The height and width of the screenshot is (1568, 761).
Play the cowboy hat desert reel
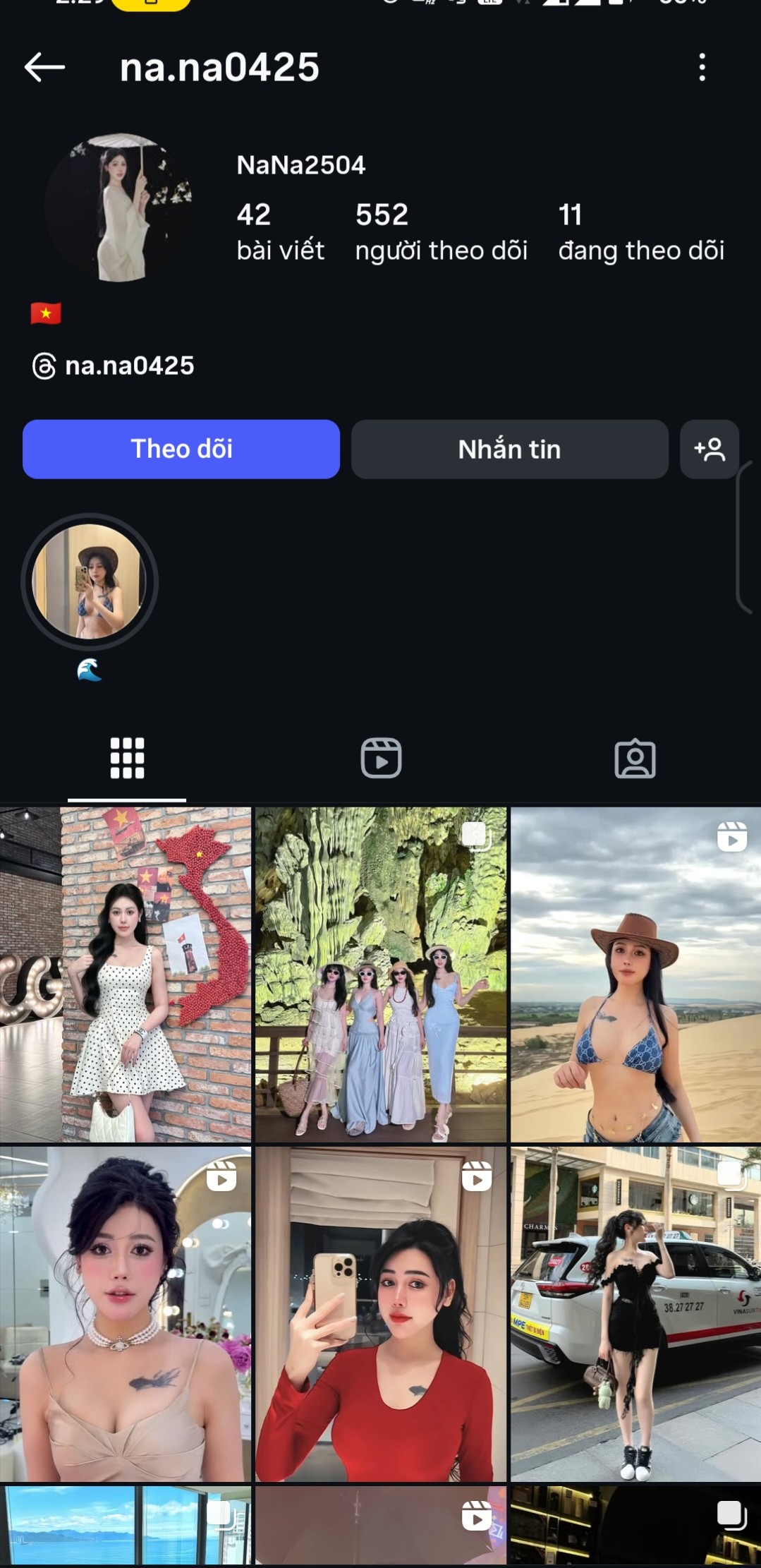[x=635, y=975]
